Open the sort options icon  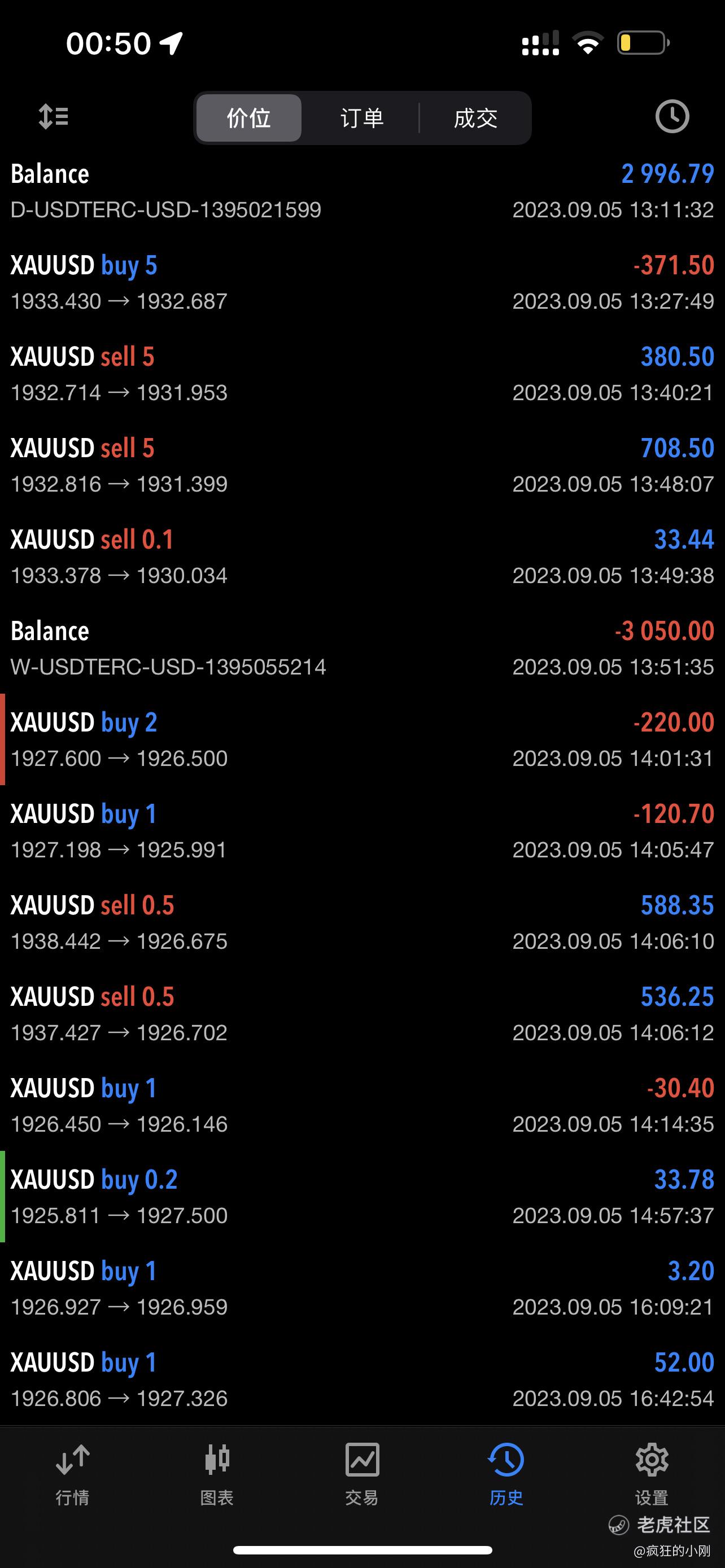tap(54, 116)
